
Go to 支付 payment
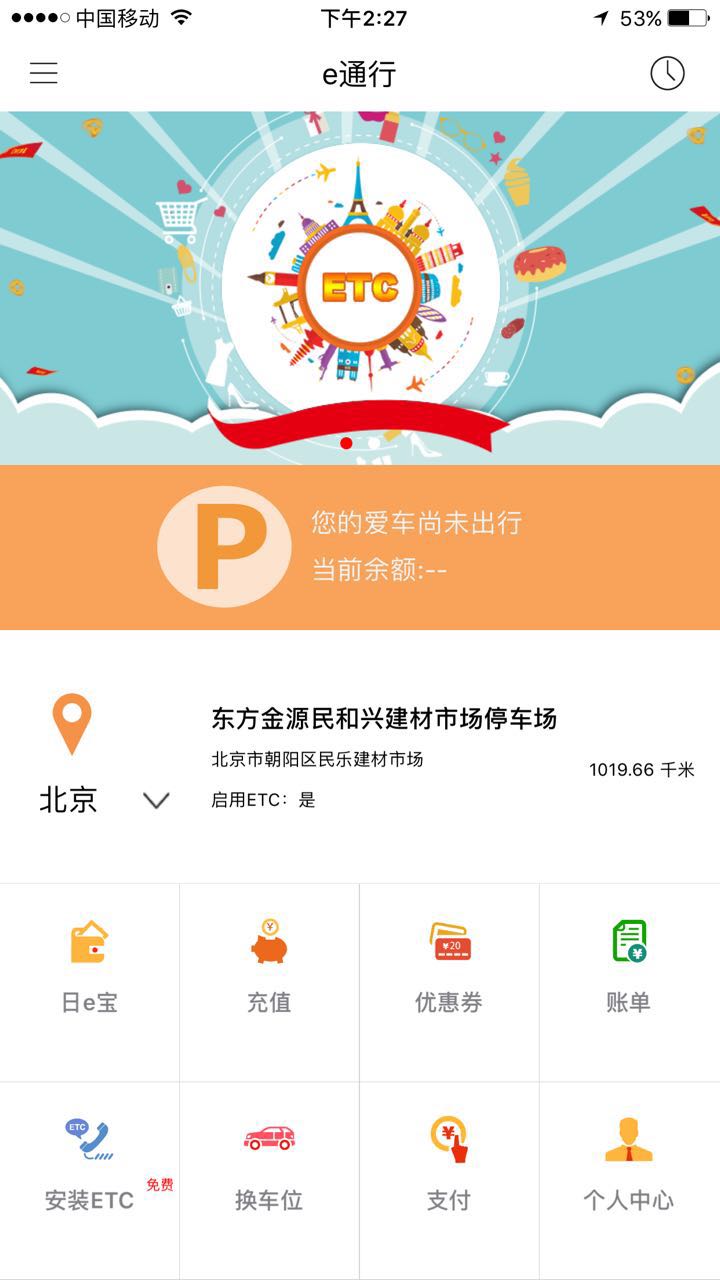click(x=449, y=1164)
